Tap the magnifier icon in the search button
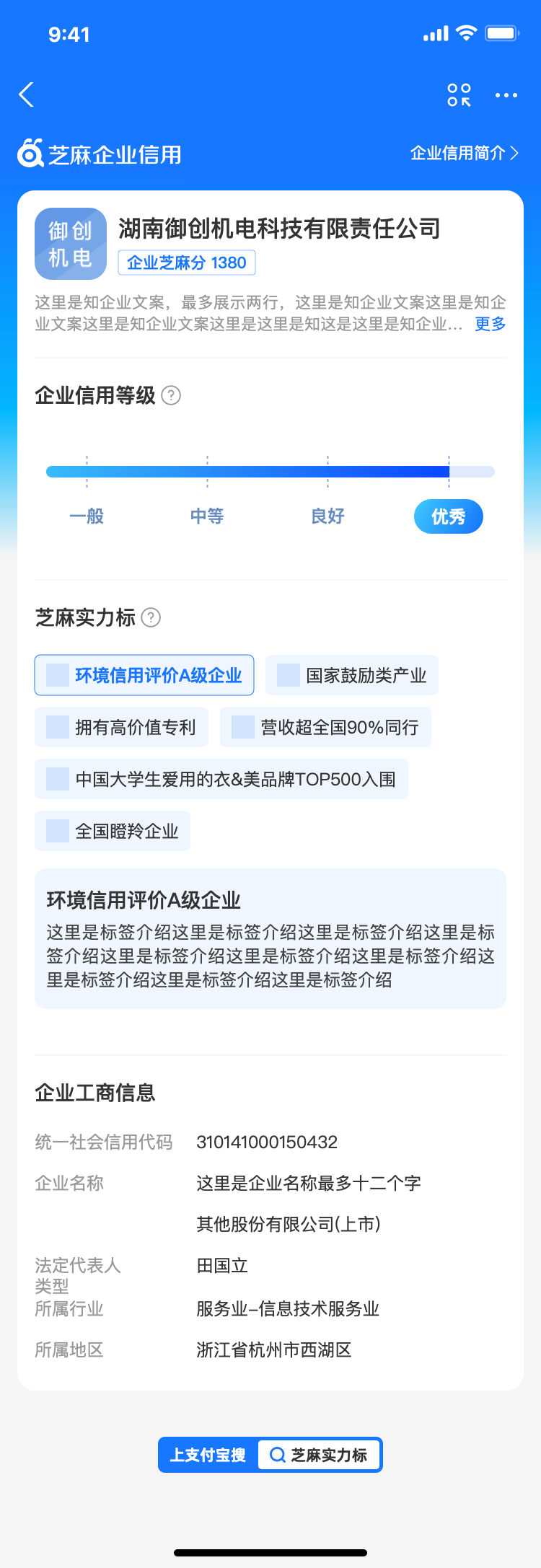This screenshot has height=1568, width=541. point(276,1455)
